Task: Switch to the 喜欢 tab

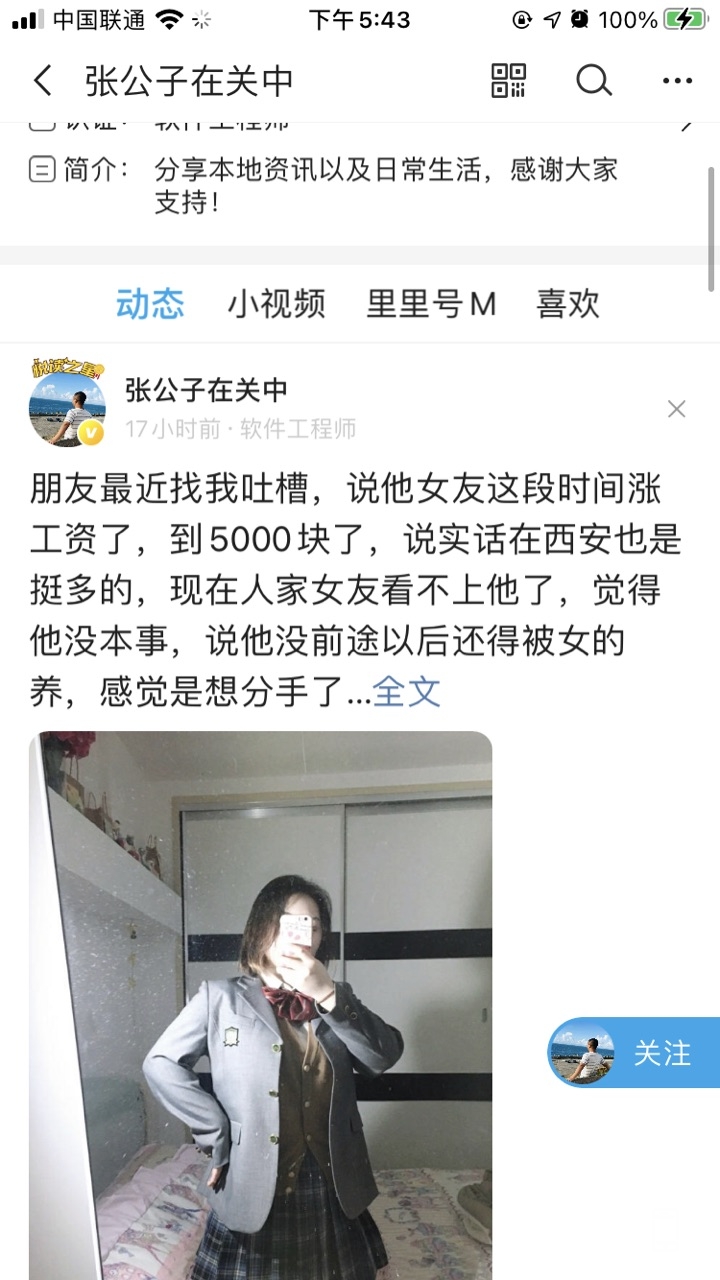Action: coord(567,304)
